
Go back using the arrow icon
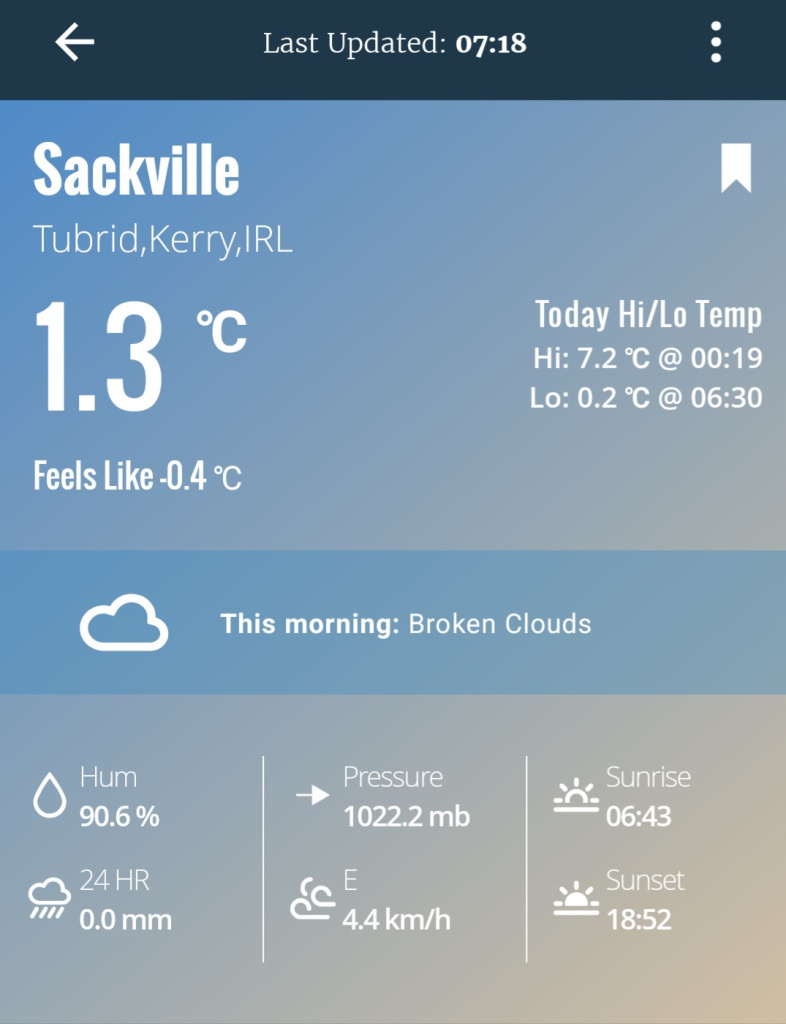coord(75,43)
